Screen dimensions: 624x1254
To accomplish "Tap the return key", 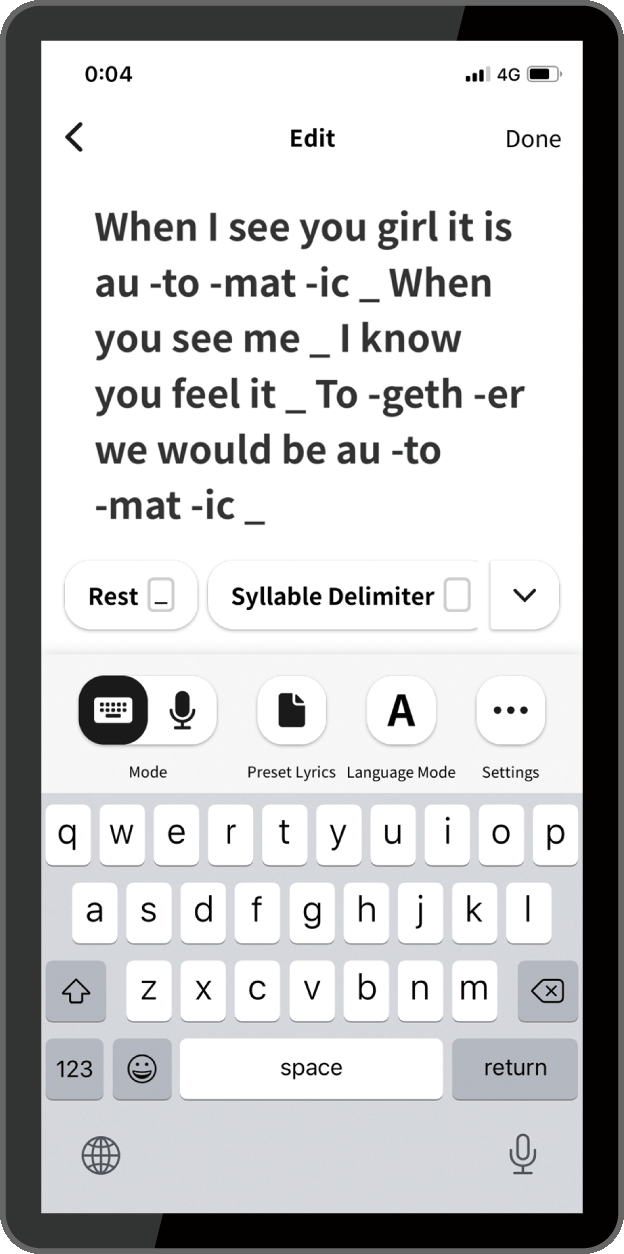I will pos(514,1068).
